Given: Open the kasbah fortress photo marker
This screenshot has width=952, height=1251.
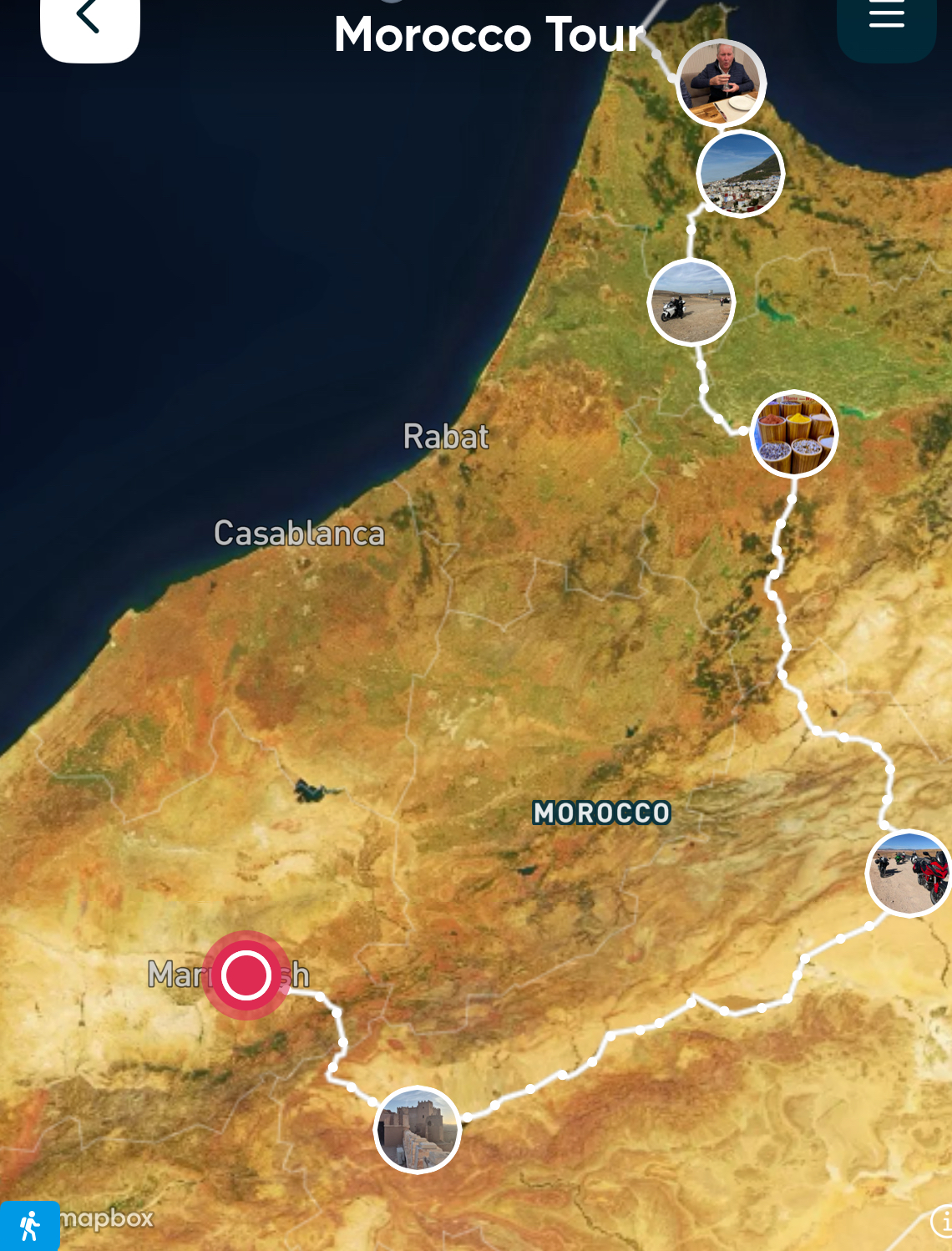Looking at the screenshot, I should click(x=417, y=1130).
